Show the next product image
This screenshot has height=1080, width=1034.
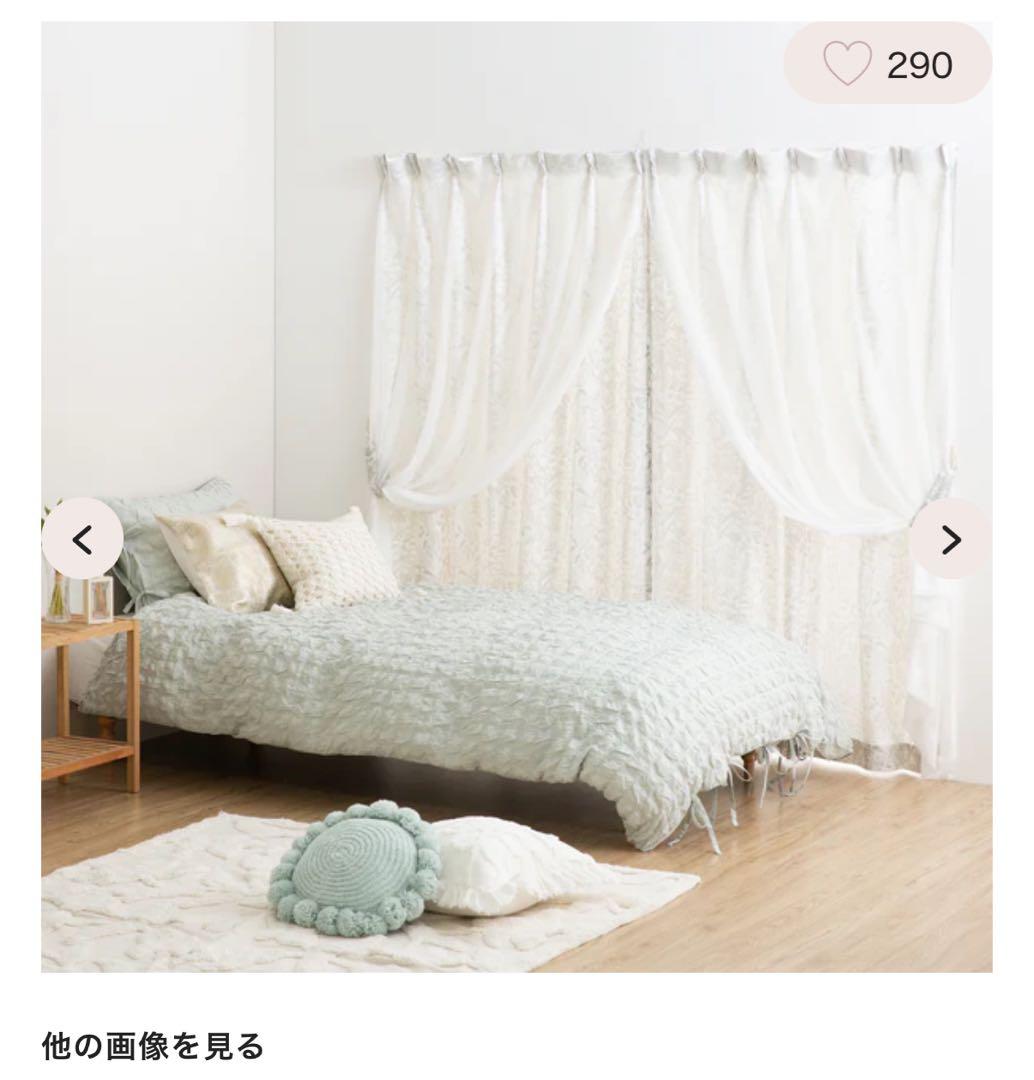(x=950, y=539)
